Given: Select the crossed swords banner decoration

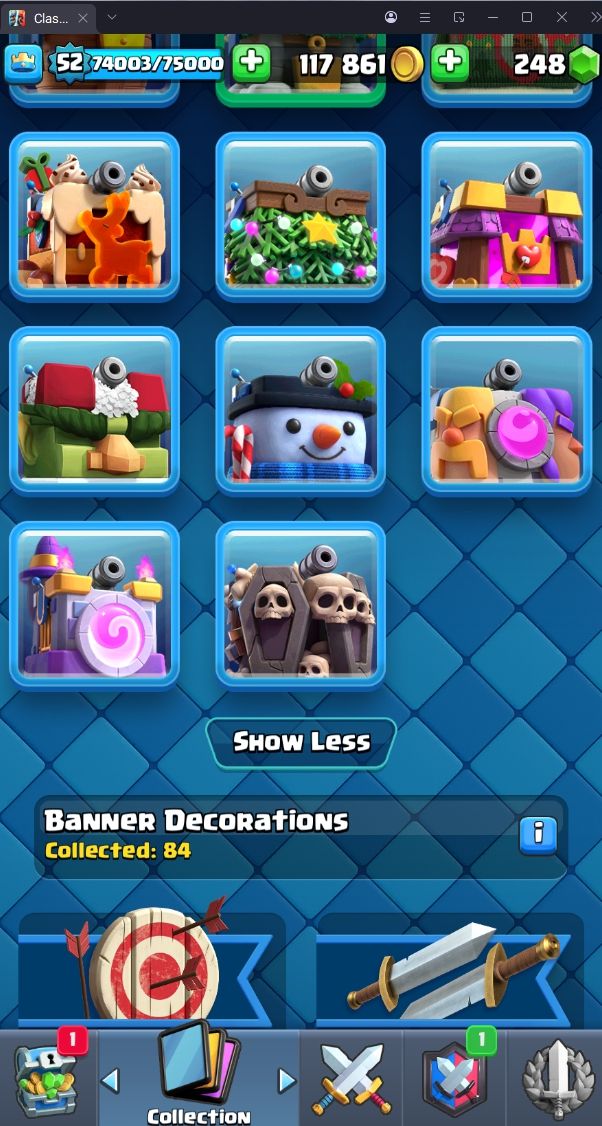Looking at the screenshot, I should (x=450, y=965).
